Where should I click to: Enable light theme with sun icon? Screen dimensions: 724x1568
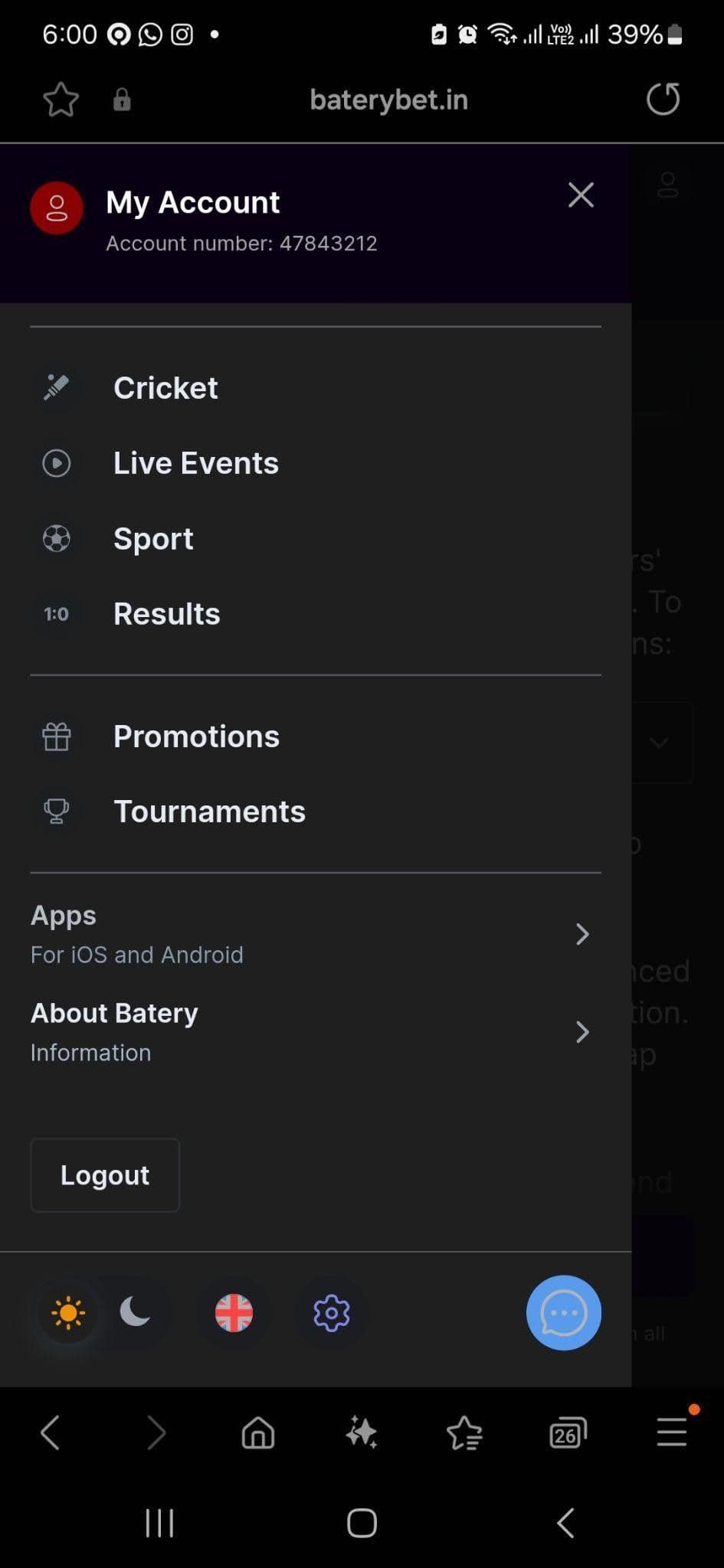point(68,1312)
